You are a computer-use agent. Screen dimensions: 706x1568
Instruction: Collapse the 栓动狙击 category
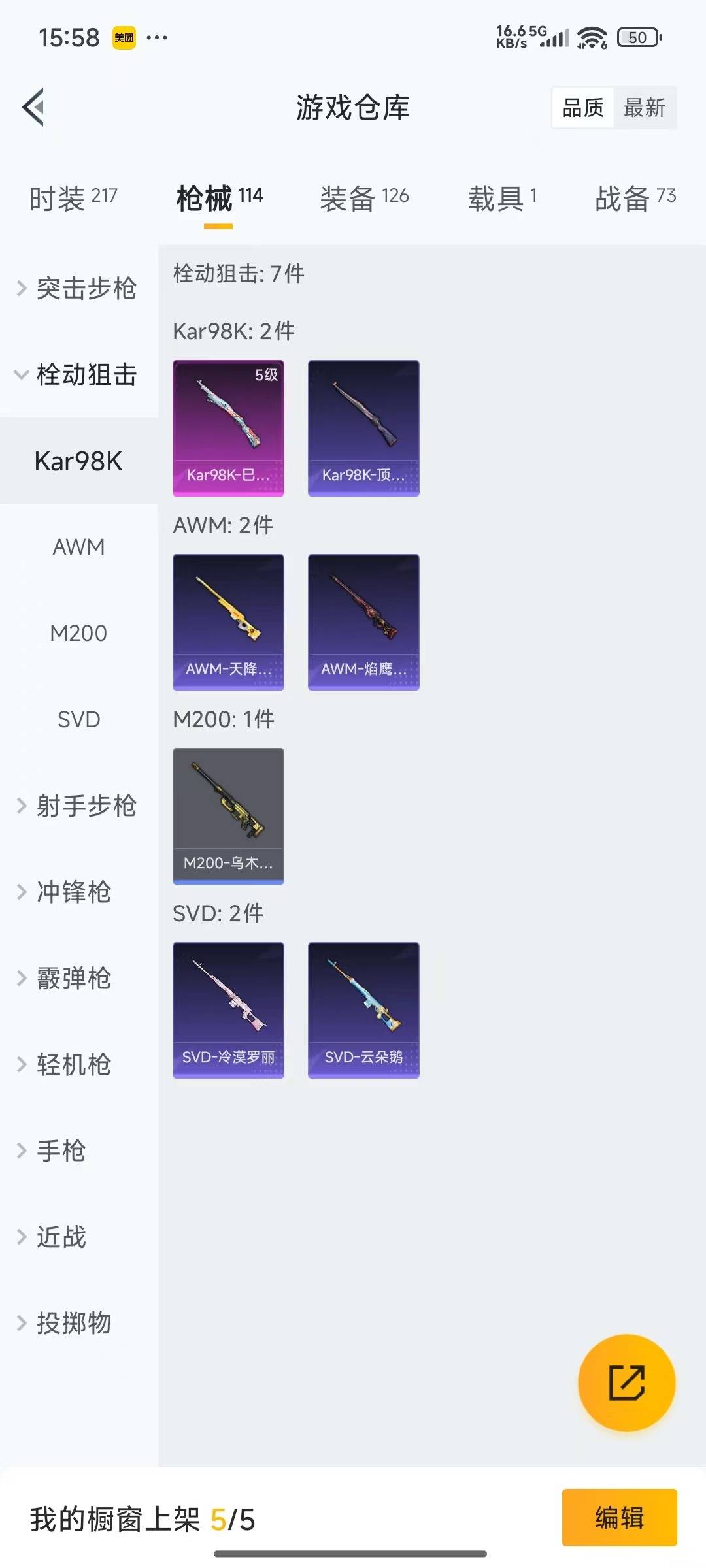pos(78,374)
